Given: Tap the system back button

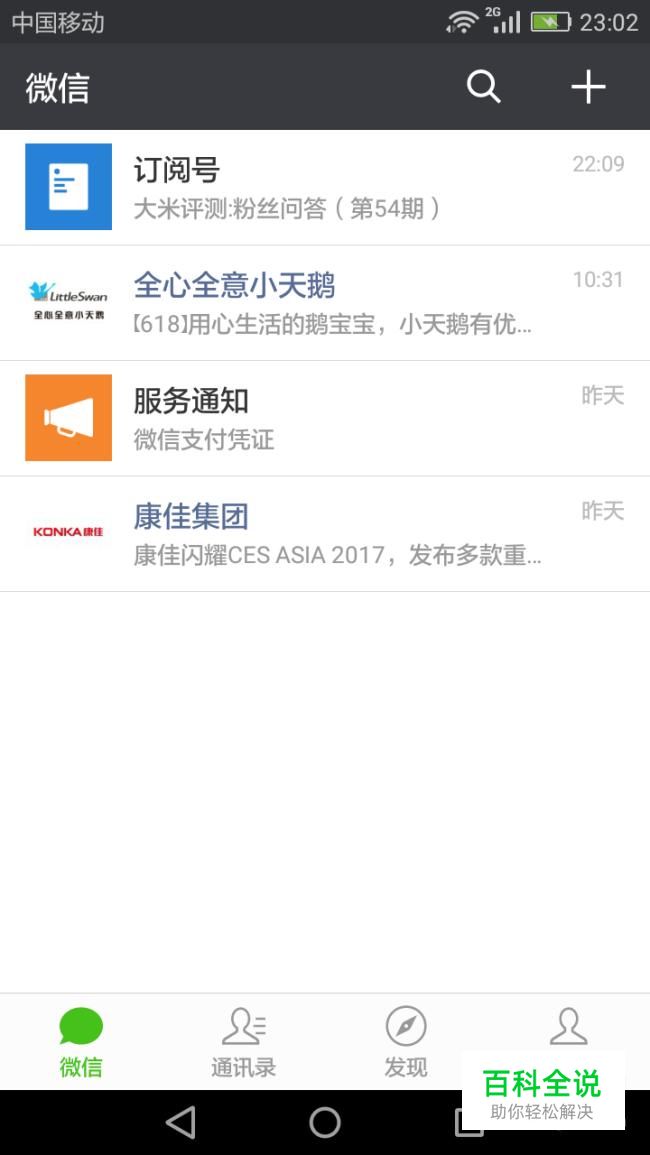Looking at the screenshot, I should click(181, 1122).
